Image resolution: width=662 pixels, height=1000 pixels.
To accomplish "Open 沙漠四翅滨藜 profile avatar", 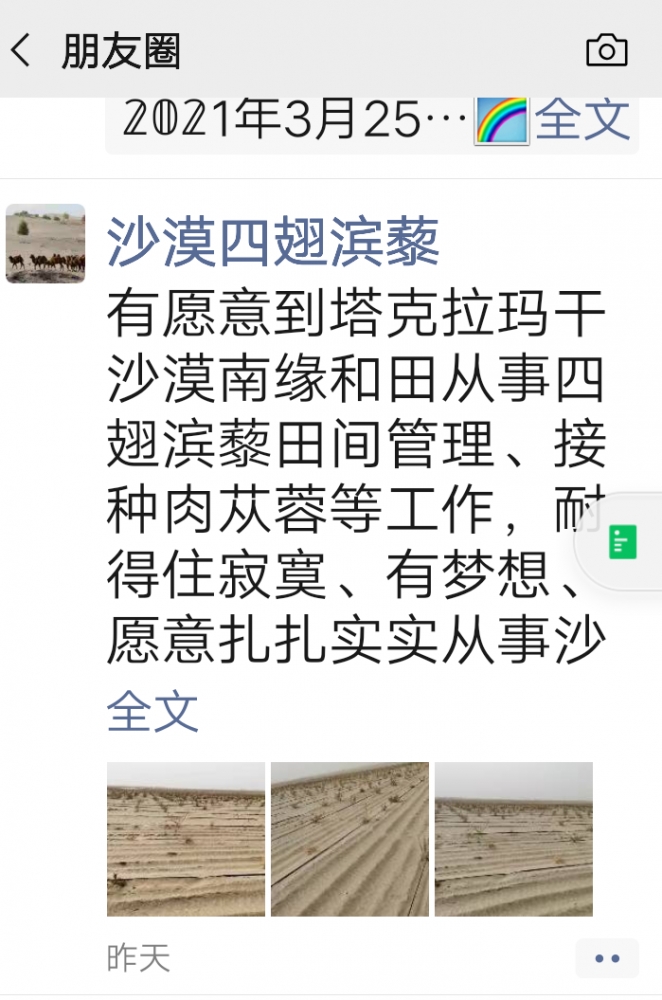I will pos(45,243).
